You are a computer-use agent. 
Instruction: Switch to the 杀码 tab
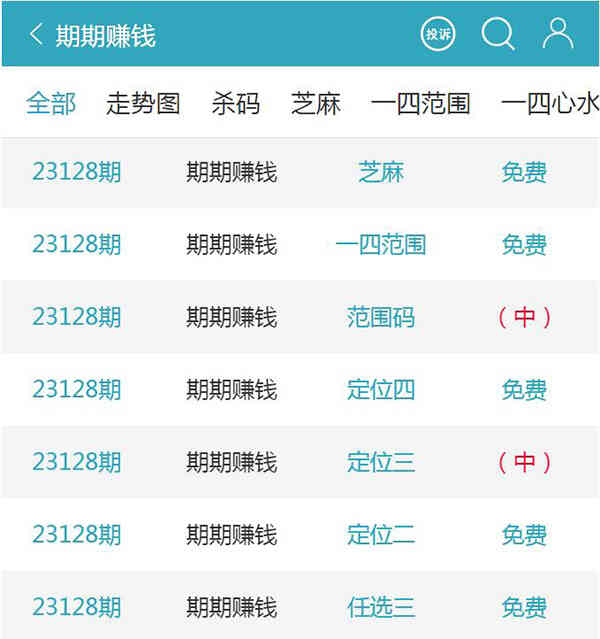235,103
